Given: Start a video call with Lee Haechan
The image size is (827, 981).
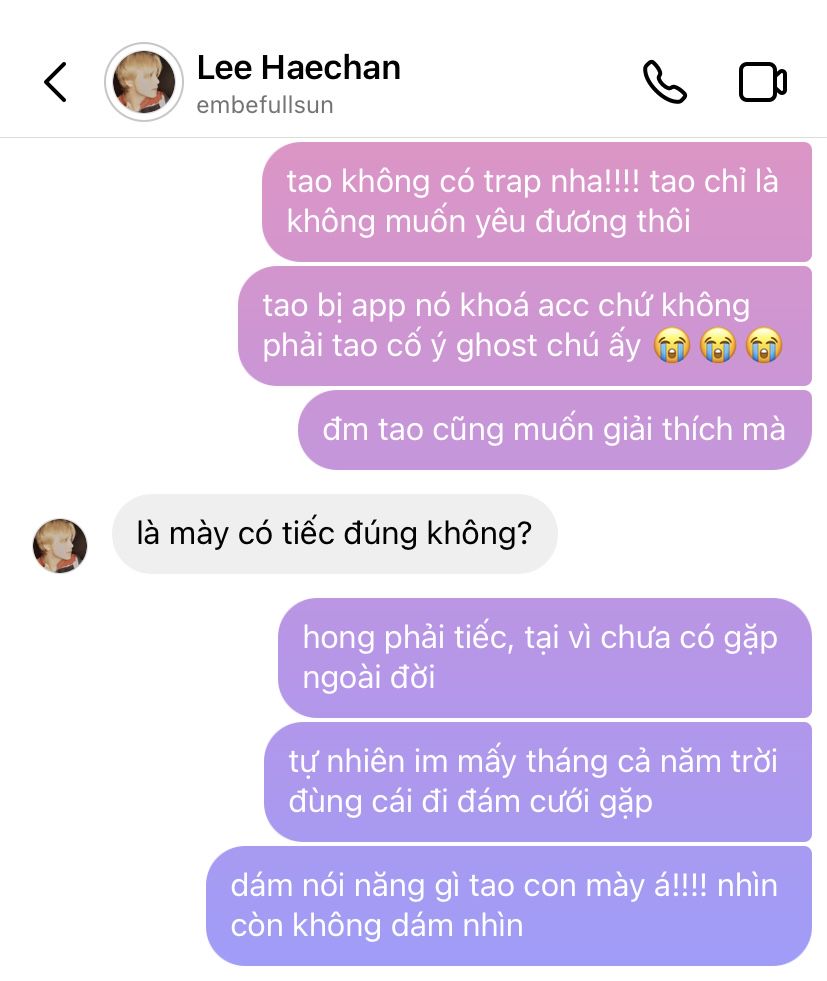Looking at the screenshot, I should coord(762,82).
